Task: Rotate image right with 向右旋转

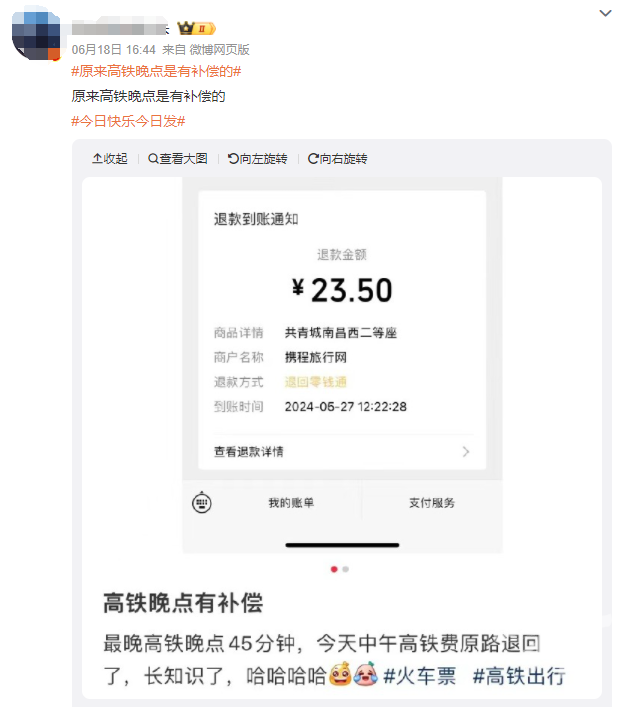Action: click(x=338, y=159)
